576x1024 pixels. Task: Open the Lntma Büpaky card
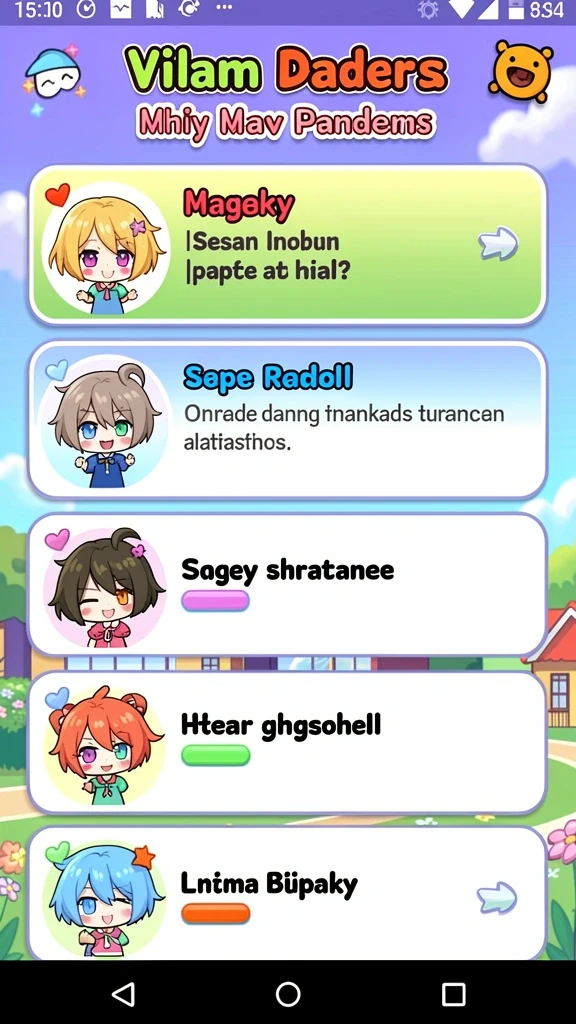[x=287, y=893]
